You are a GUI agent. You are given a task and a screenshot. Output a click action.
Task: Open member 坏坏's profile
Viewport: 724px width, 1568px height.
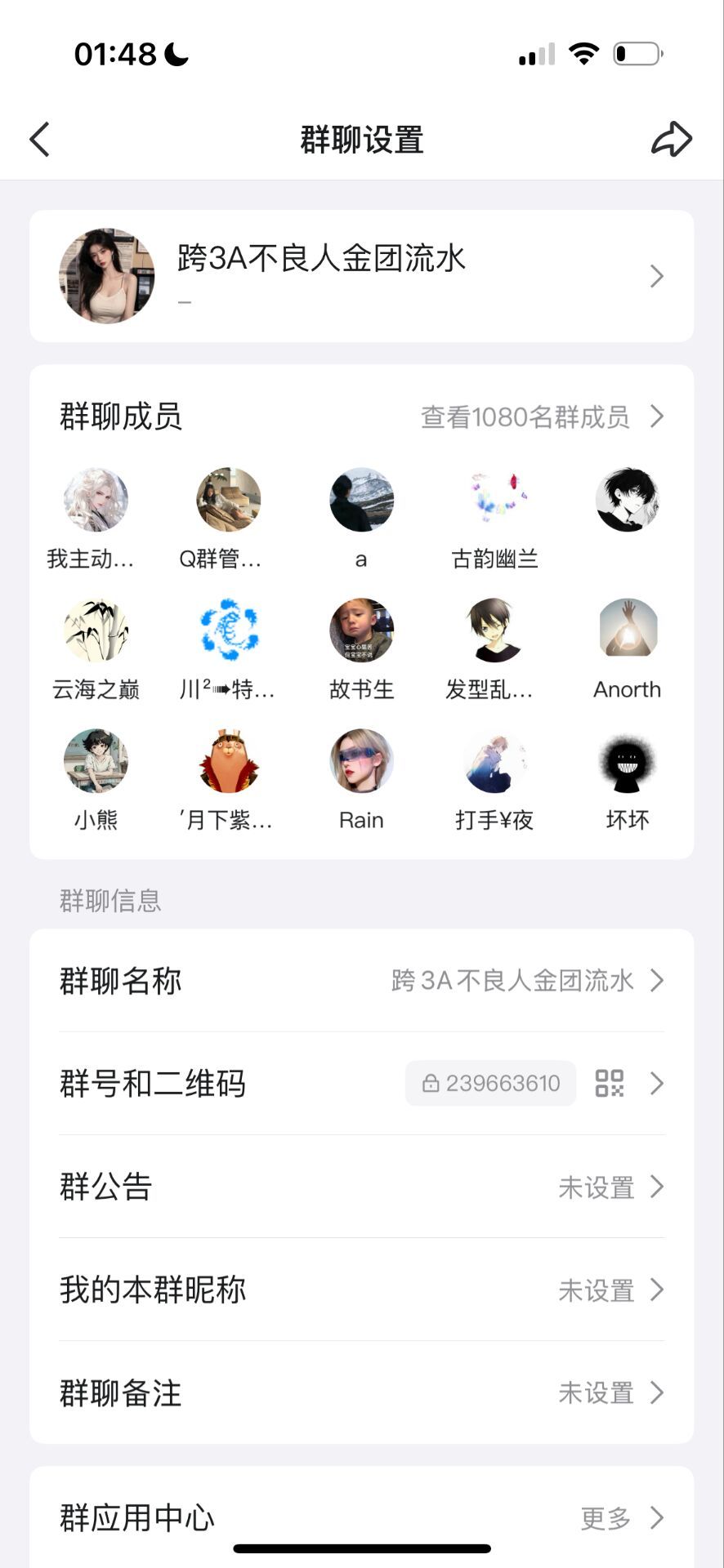627,761
